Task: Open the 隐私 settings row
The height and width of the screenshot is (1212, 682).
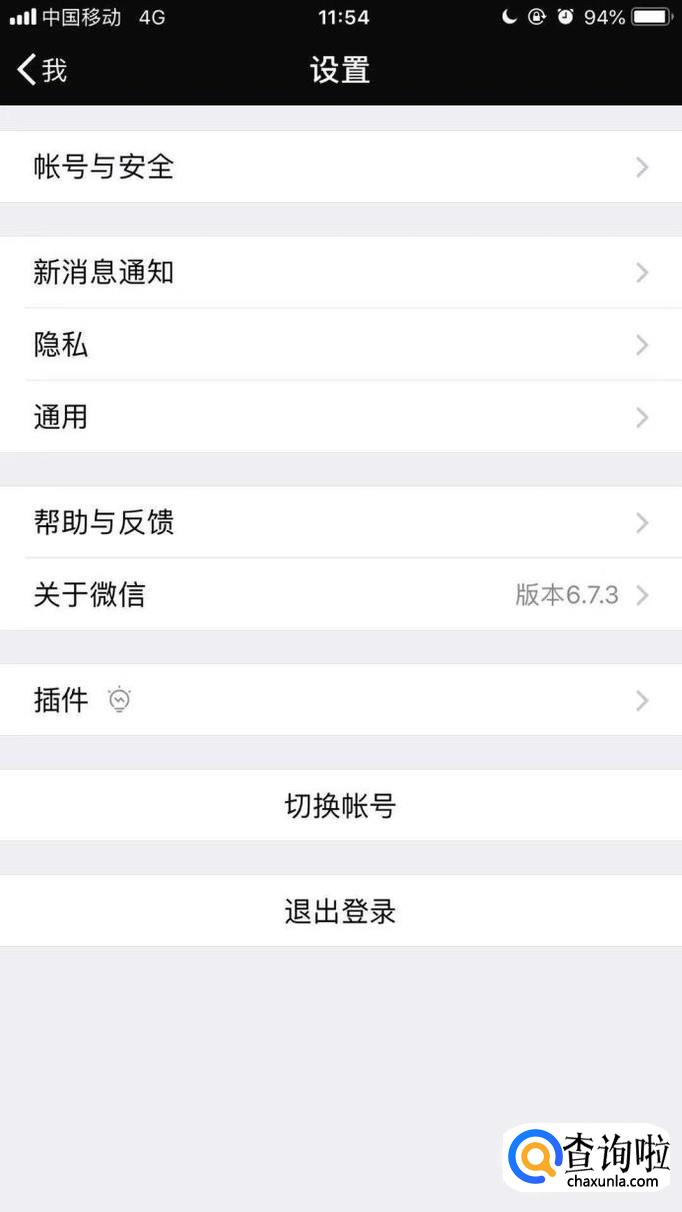Action: (341, 345)
